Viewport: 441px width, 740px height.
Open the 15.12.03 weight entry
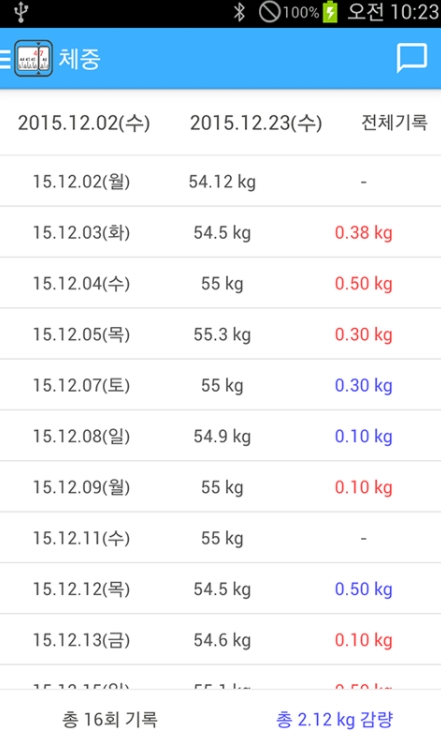coord(220,232)
